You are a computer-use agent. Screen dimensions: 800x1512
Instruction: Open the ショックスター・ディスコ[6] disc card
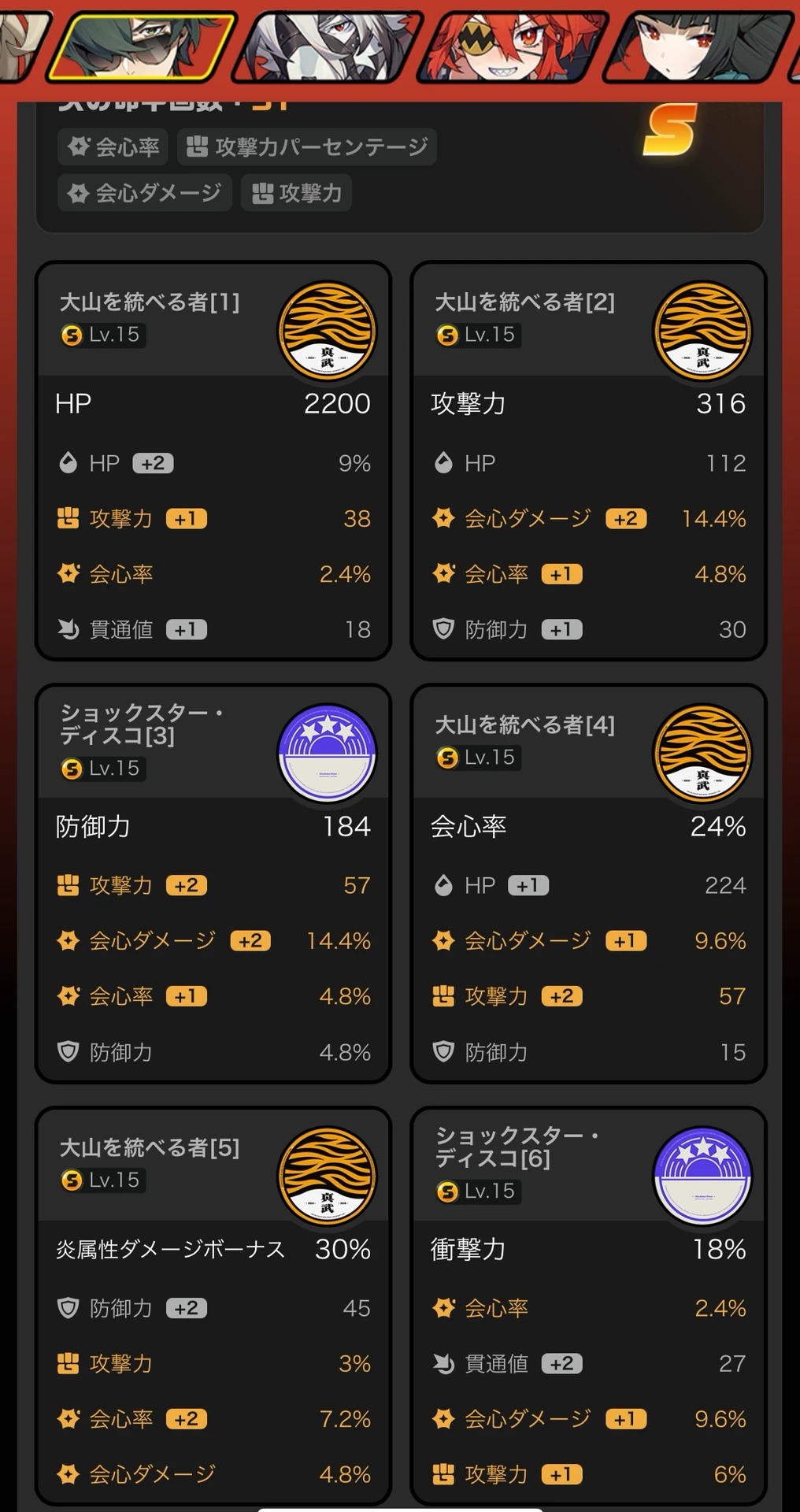588,1306
